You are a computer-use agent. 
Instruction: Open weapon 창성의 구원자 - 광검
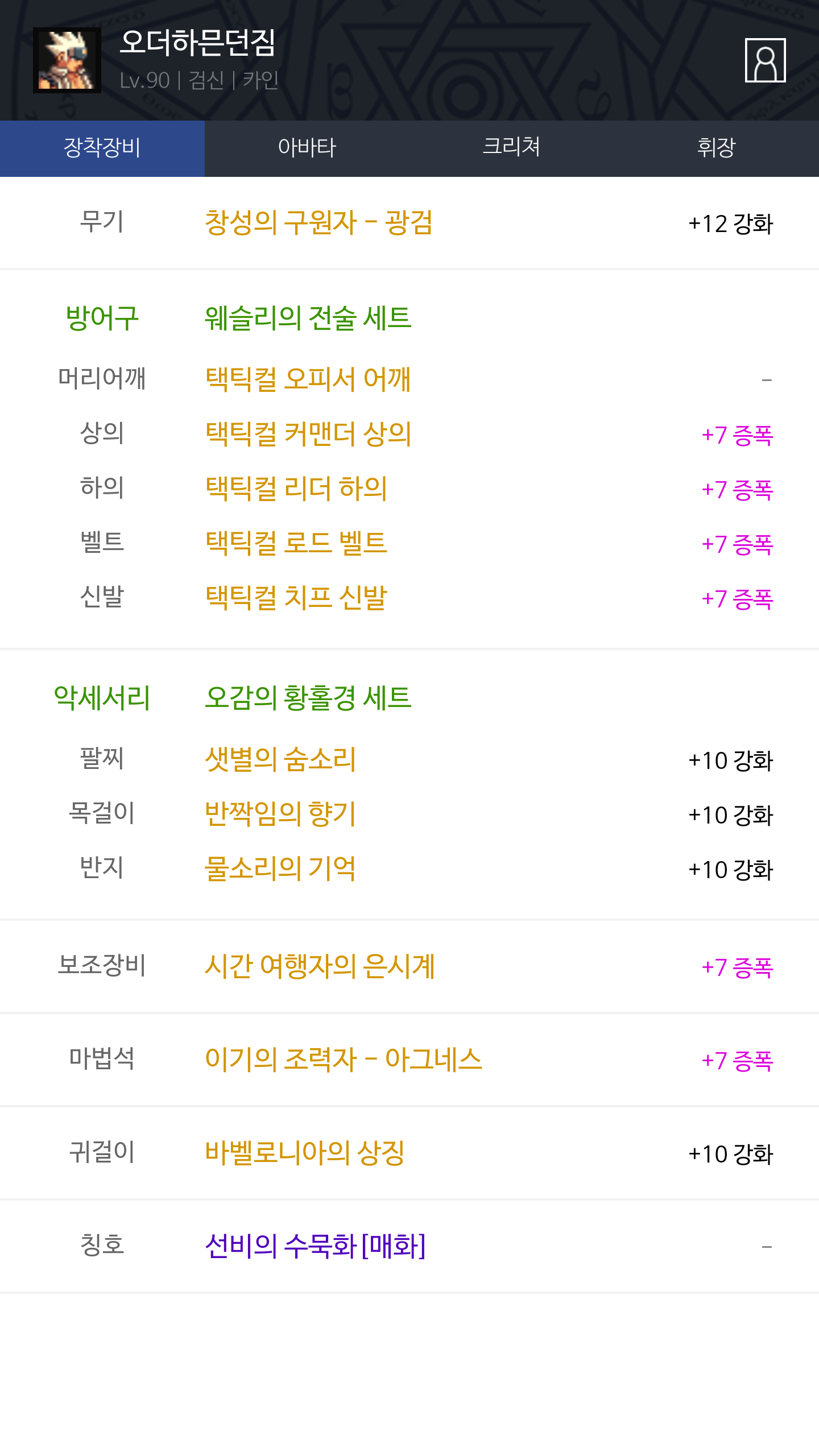click(x=318, y=222)
